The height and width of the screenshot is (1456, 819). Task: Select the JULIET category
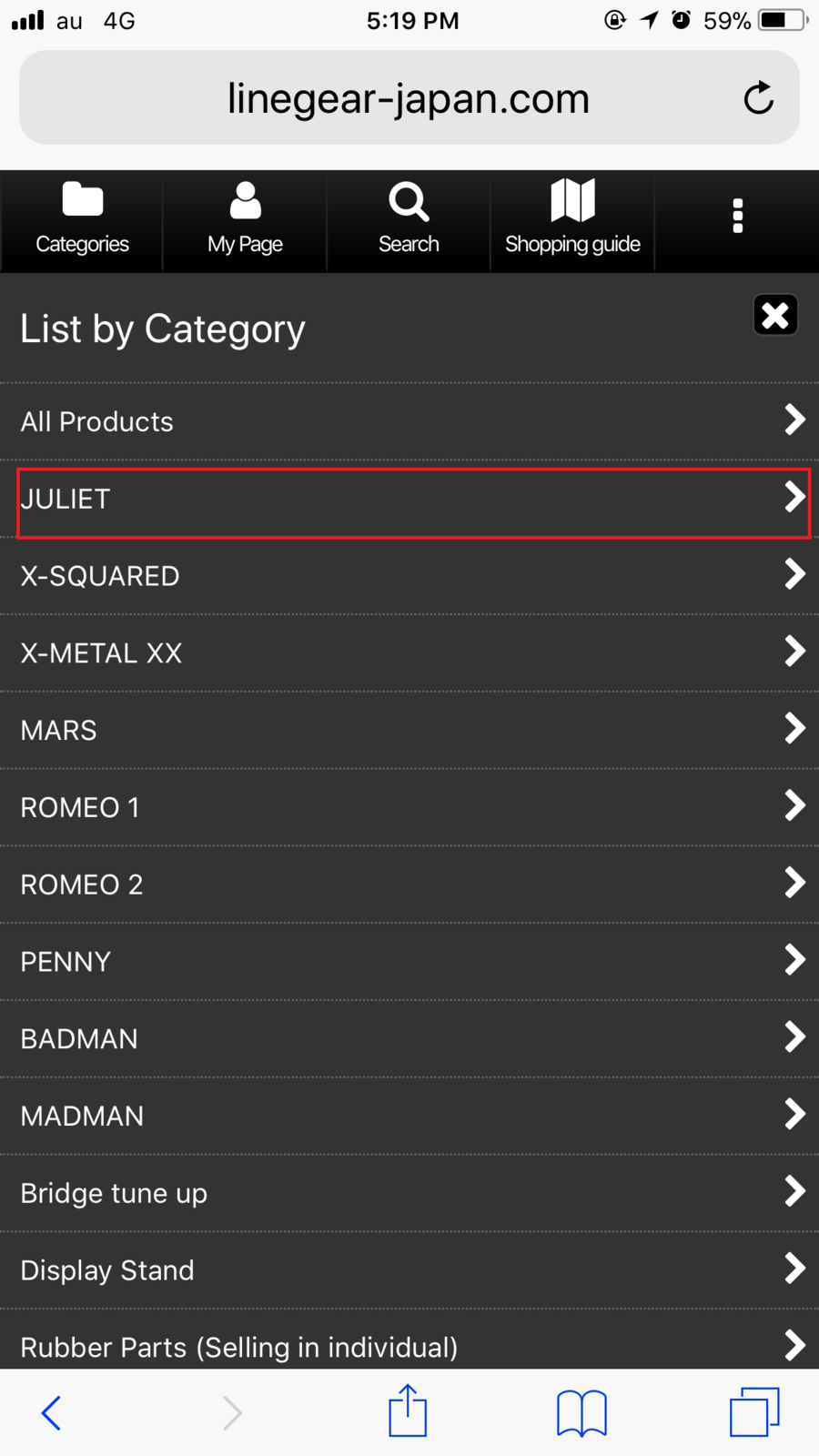click(409, 499)
